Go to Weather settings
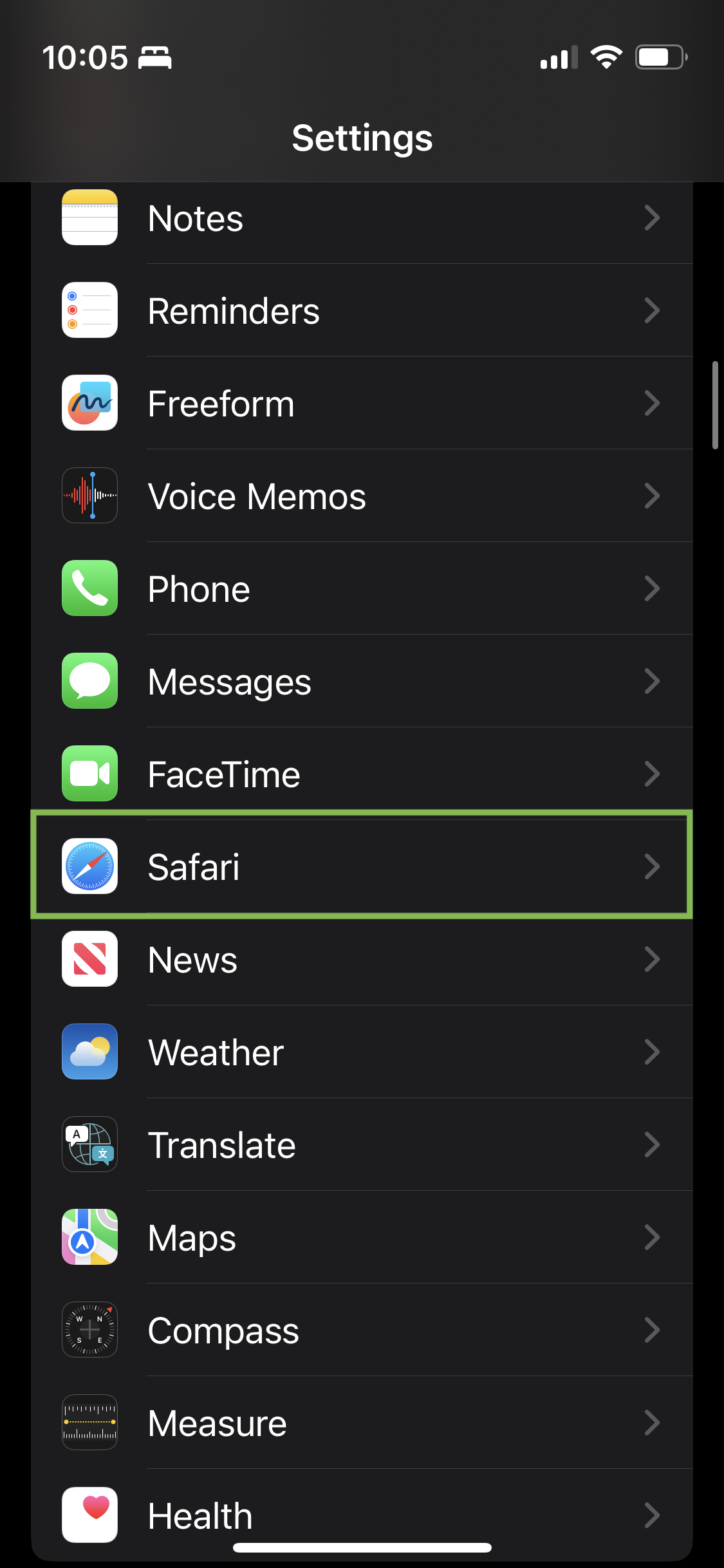 click(360, 1053)
